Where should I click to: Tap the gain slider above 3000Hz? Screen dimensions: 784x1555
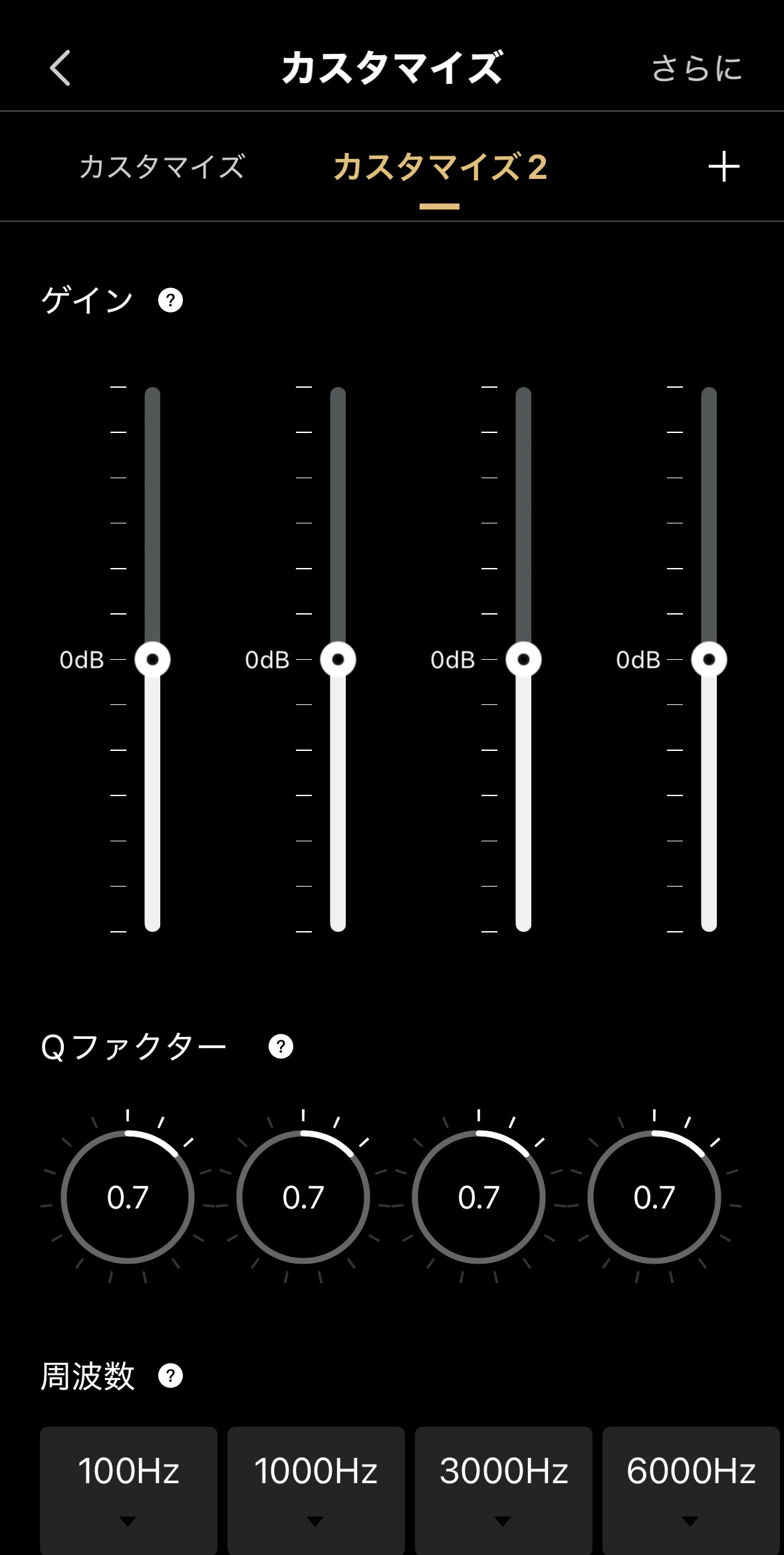523,659
